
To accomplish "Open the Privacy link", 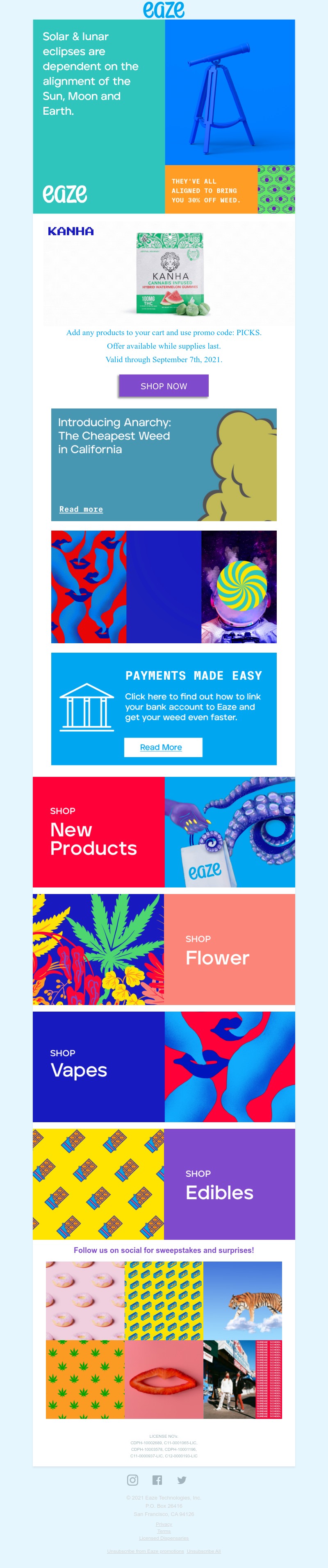I will [164, 1524].
